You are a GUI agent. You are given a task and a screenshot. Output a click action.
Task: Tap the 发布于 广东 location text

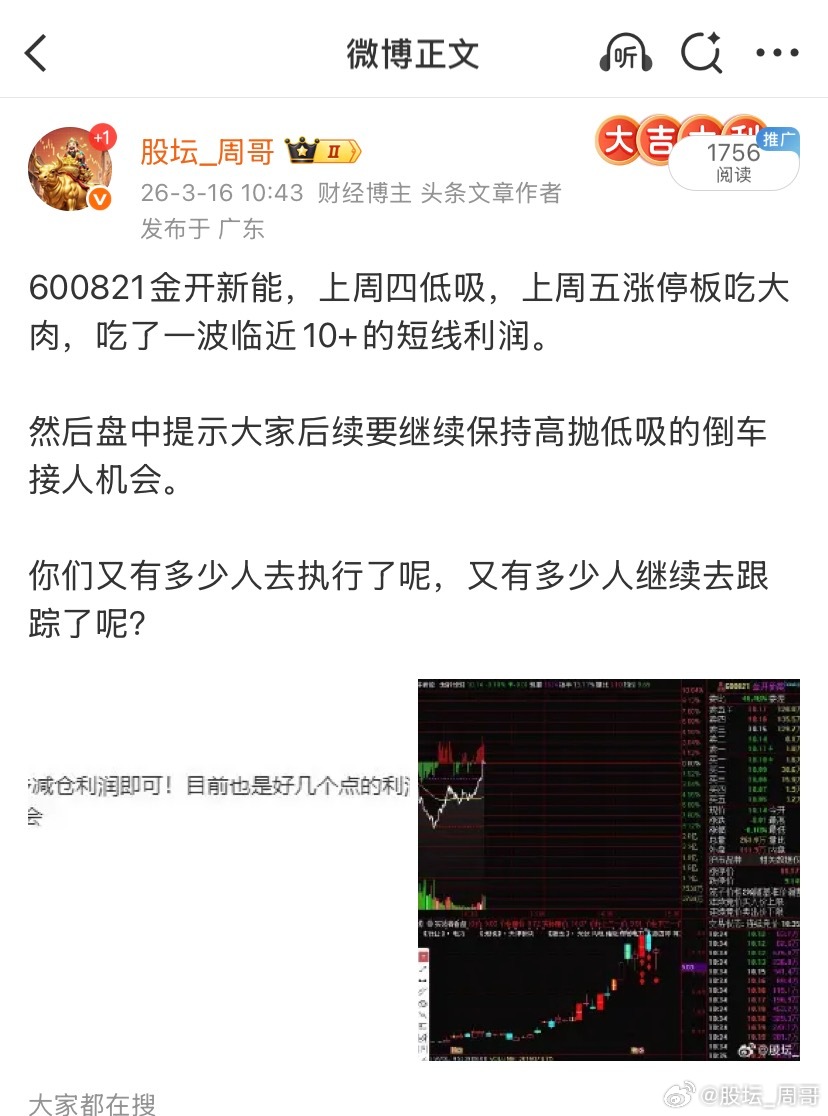[x=203, y=229]
